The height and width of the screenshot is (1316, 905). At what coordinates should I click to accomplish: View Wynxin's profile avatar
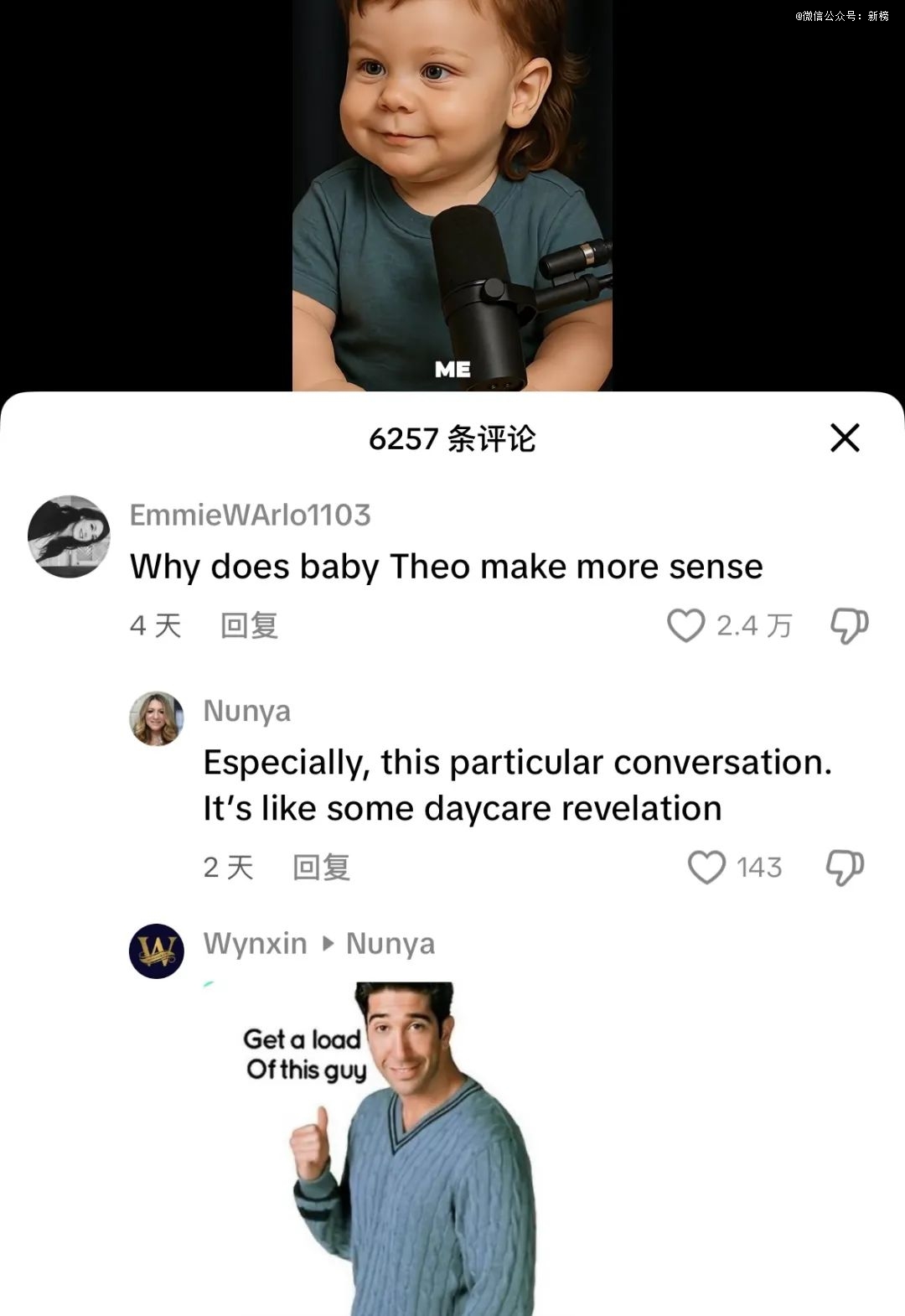(157, 951)
